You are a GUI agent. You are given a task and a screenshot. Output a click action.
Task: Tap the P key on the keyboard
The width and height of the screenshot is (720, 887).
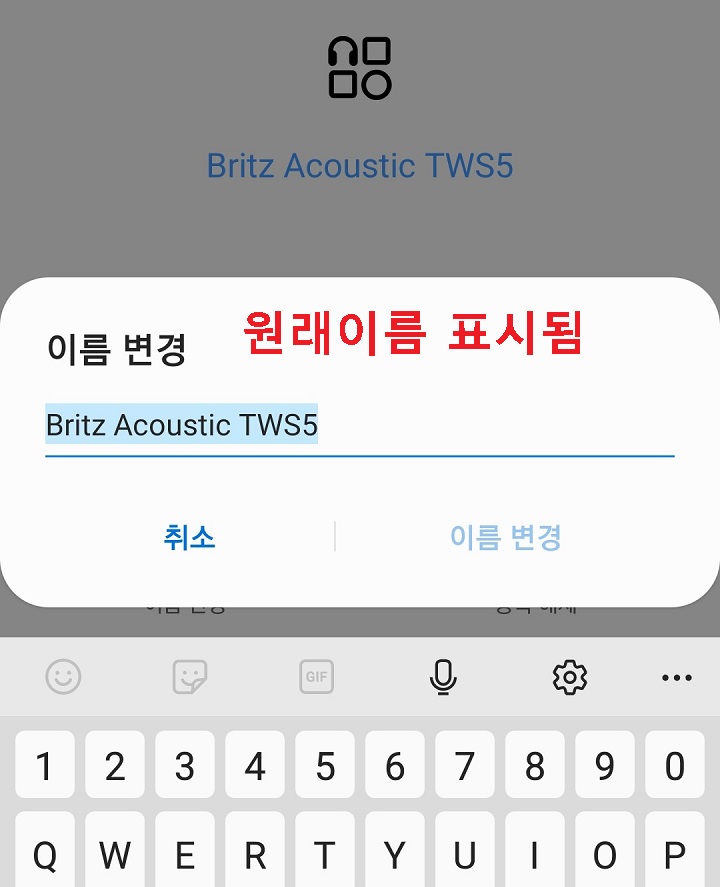(675, 855)
